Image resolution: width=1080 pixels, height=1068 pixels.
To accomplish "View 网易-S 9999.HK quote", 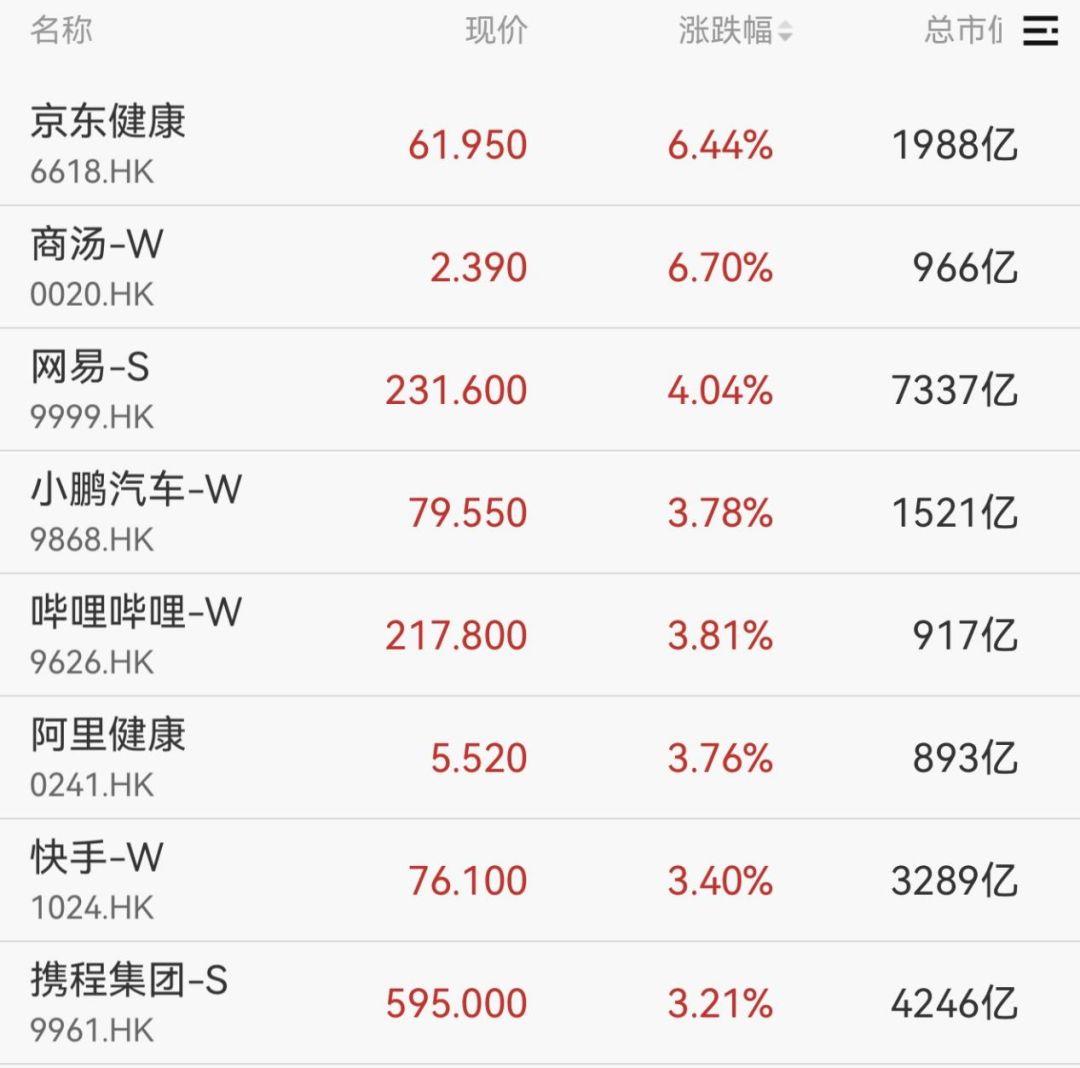I will click(x=91, y=389).
